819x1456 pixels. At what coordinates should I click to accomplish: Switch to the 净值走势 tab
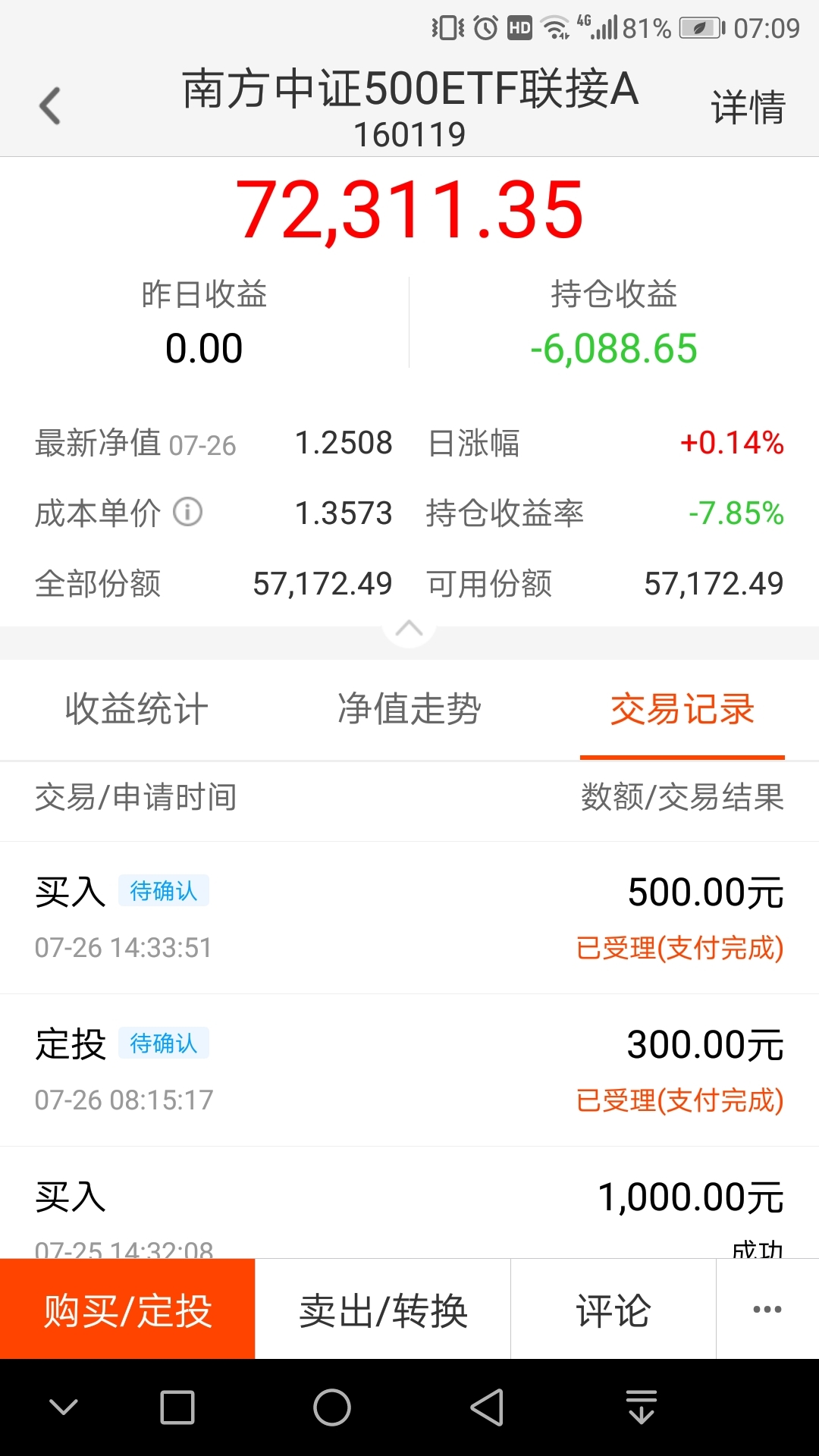409,710
